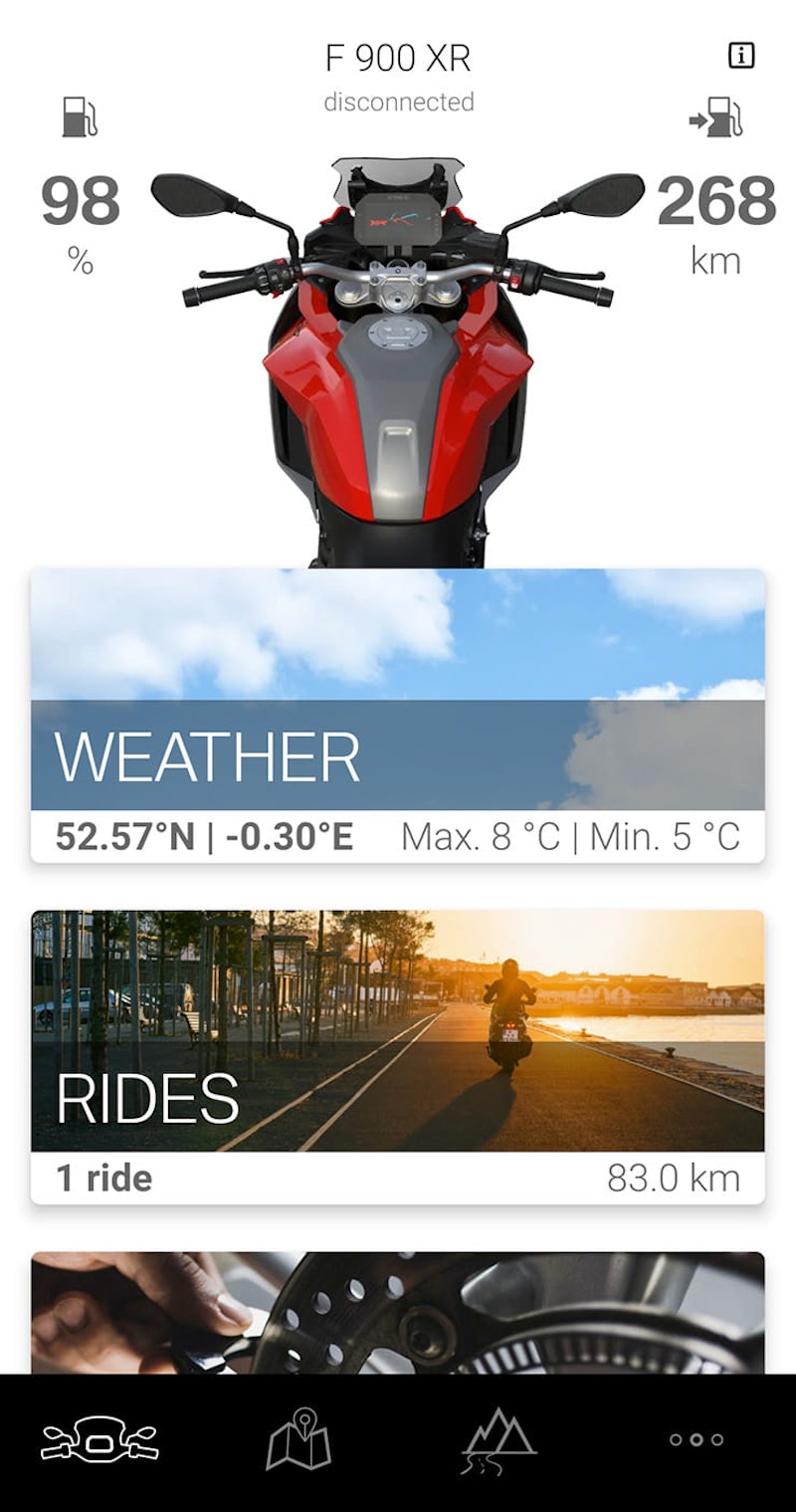
Task: Switch to the mountain routes tab
Action: (x=497, y=1440)
